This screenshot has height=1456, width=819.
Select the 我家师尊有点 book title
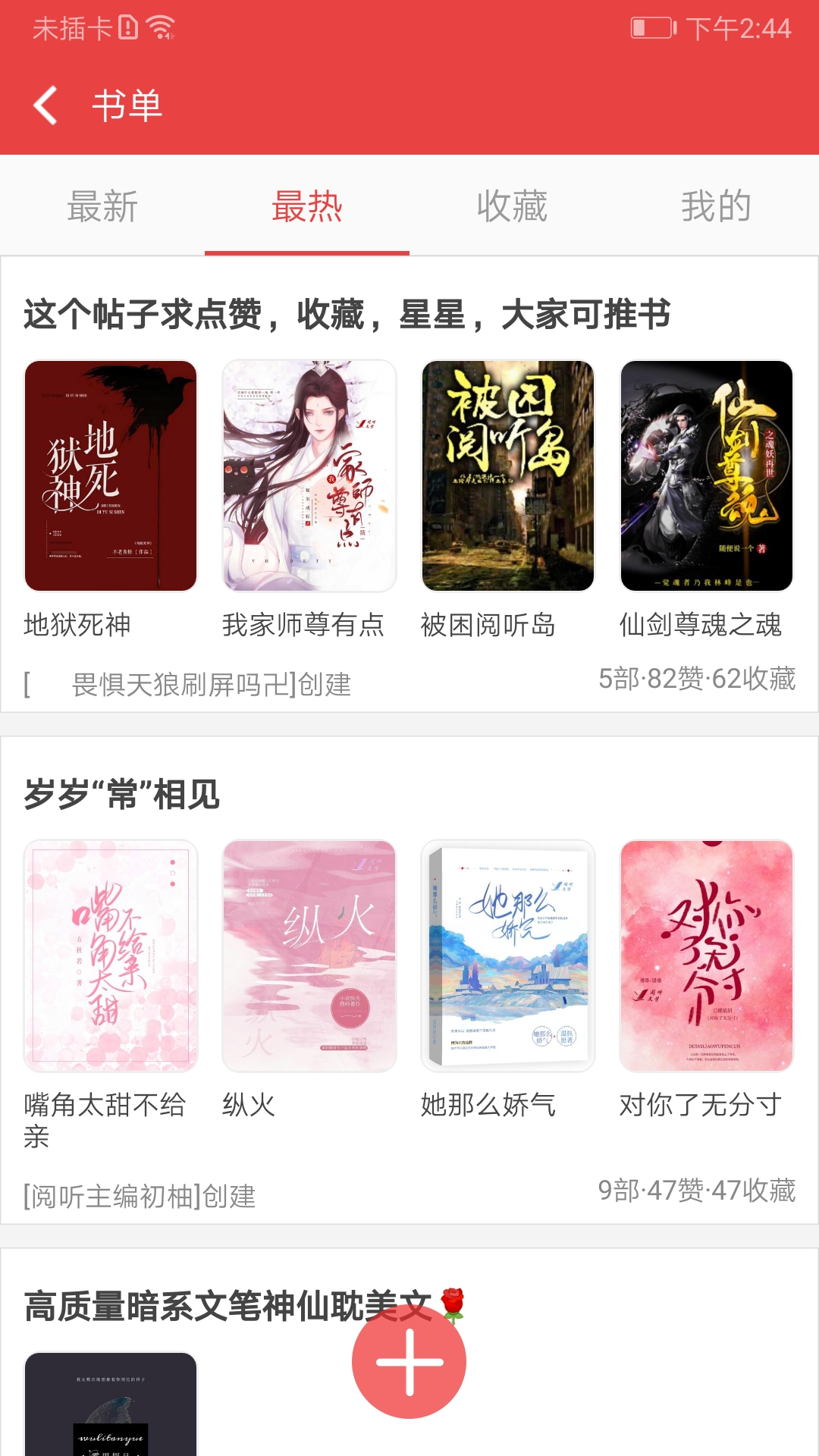[303, 626]
